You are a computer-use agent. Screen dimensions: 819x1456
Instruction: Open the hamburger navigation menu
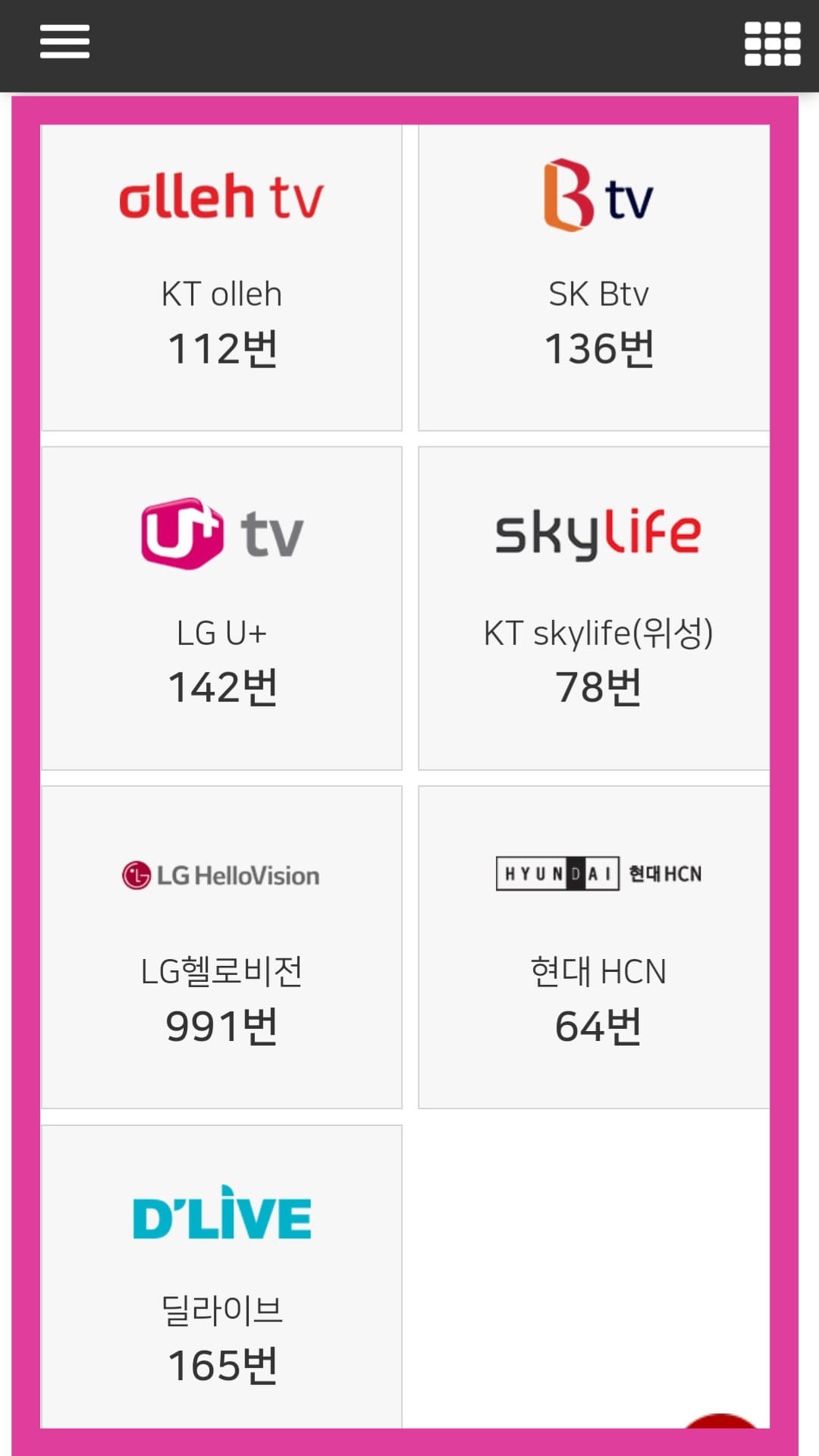(x=64, y=43)
